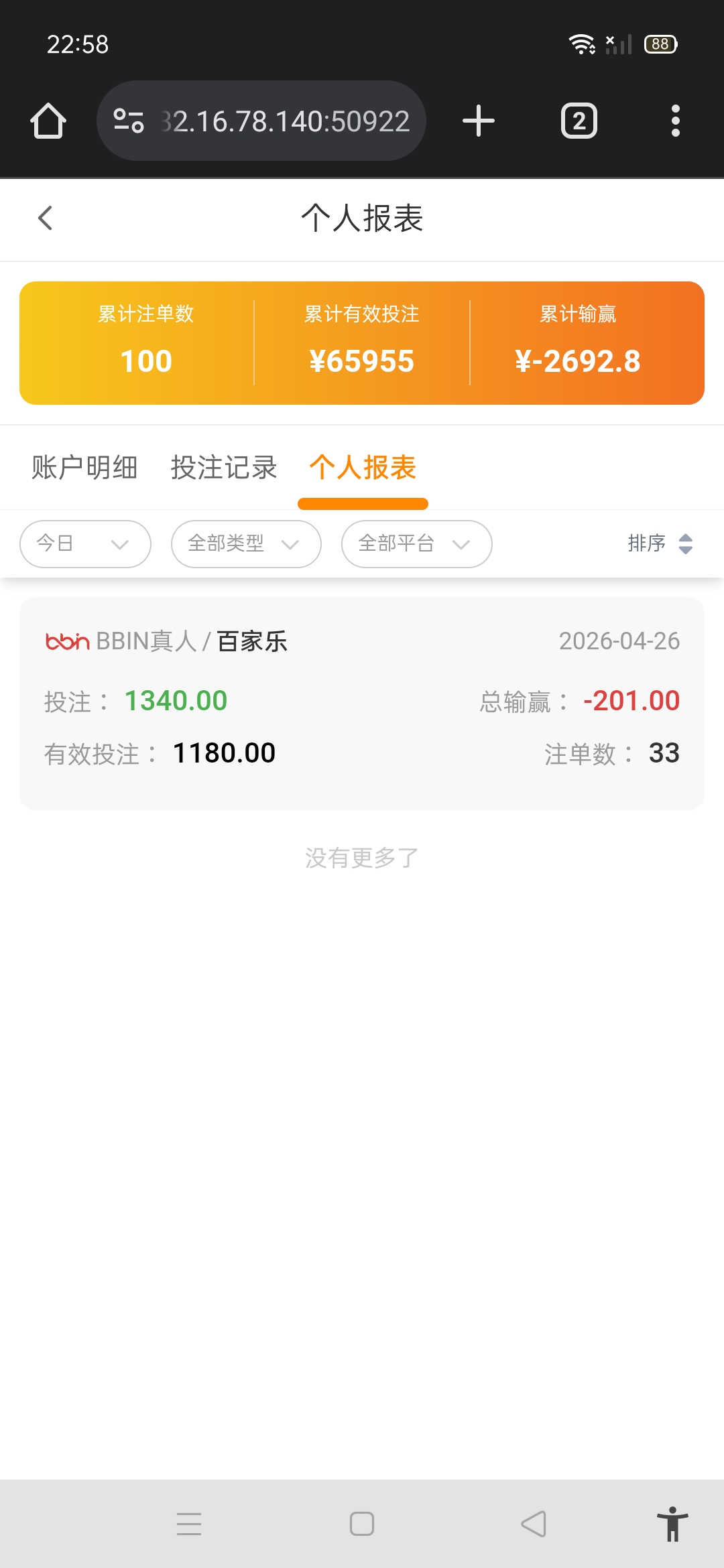Select the 没有更多了 end-of-list text
Viewport: 724px width, 1568px height.
point(361,856)
